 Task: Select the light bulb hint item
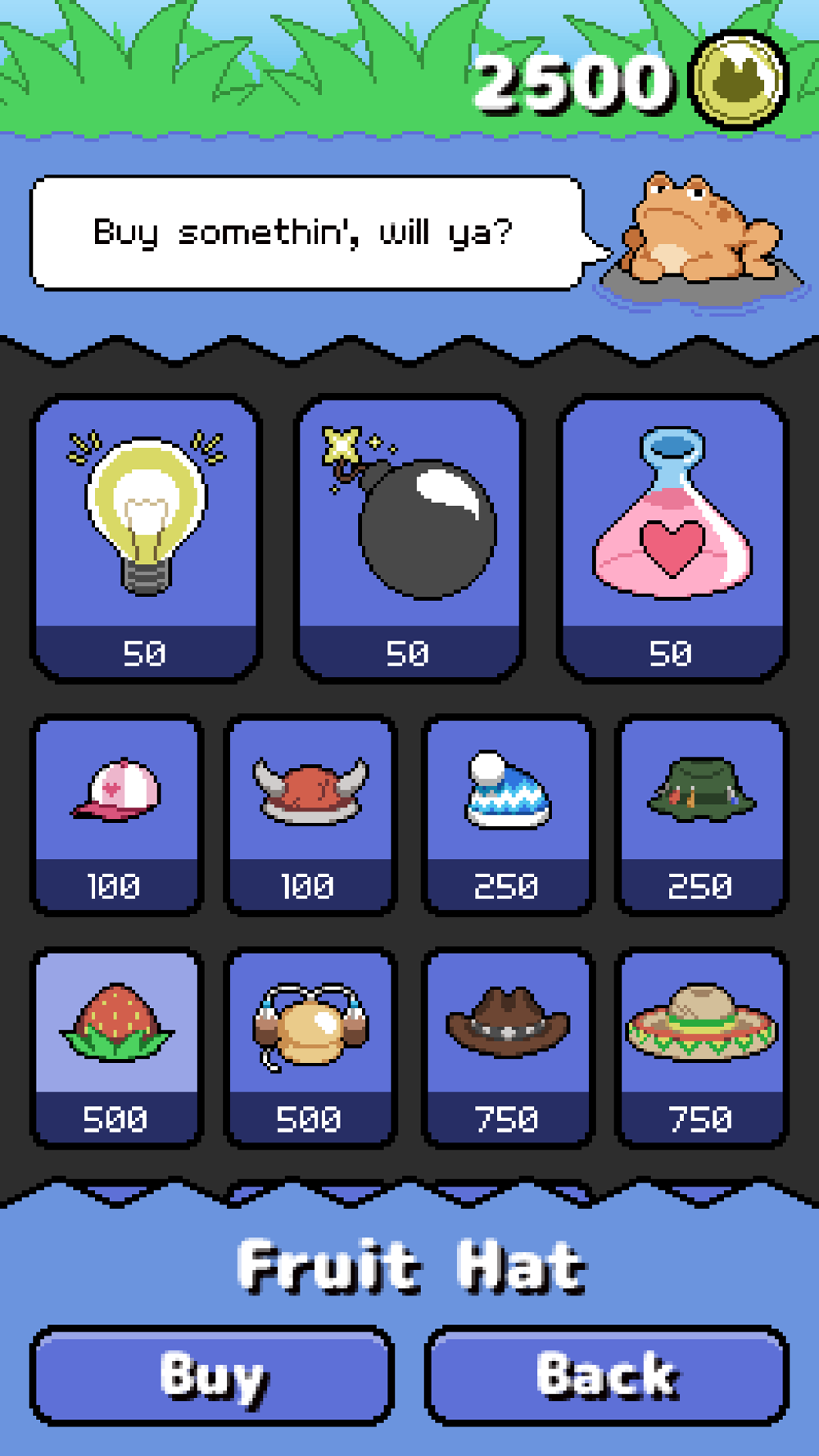tap(146, 538)
